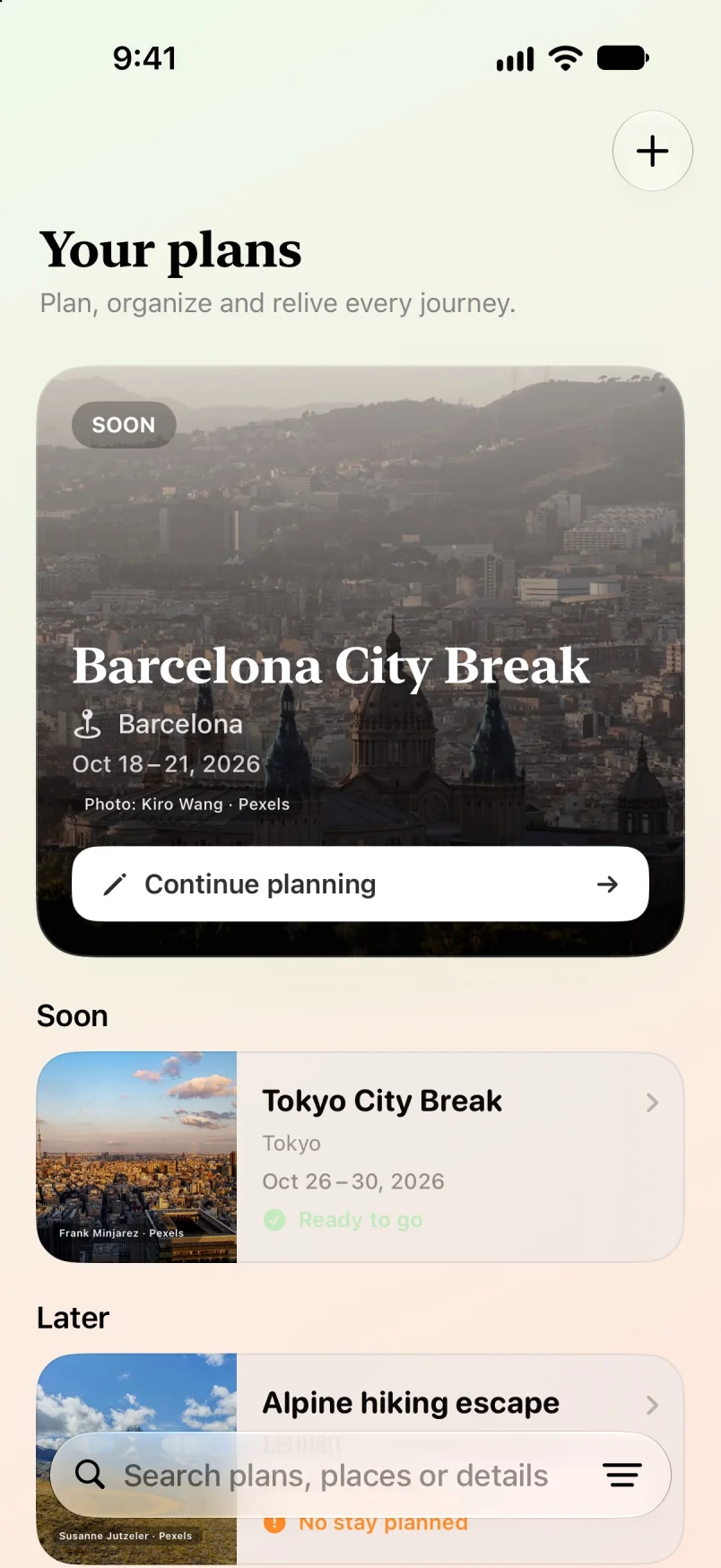721x1568 pixels.
Task: Tap Continue planning for Barcelona
Action: tap(360, 884)
